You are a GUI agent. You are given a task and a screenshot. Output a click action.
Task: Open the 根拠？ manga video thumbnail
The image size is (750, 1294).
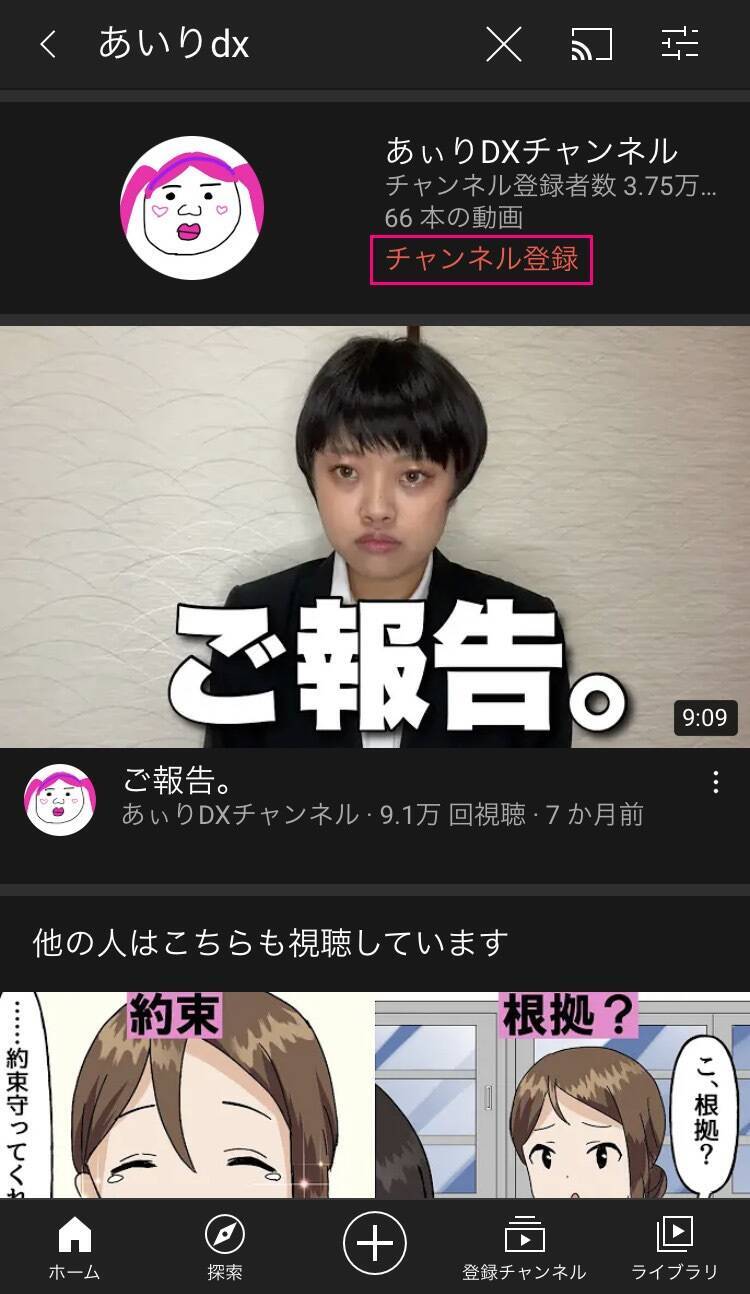click(562, 1095)
